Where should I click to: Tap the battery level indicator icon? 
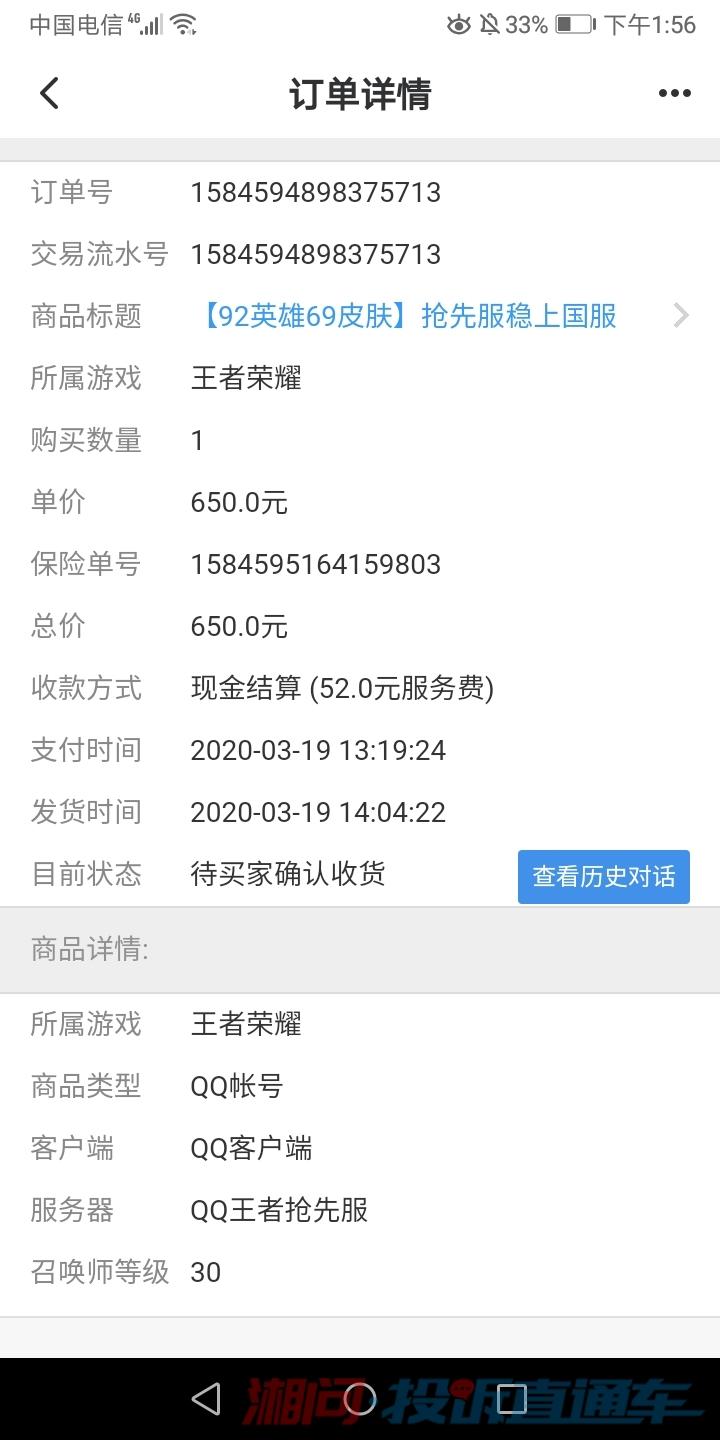[x=574, y=26]
